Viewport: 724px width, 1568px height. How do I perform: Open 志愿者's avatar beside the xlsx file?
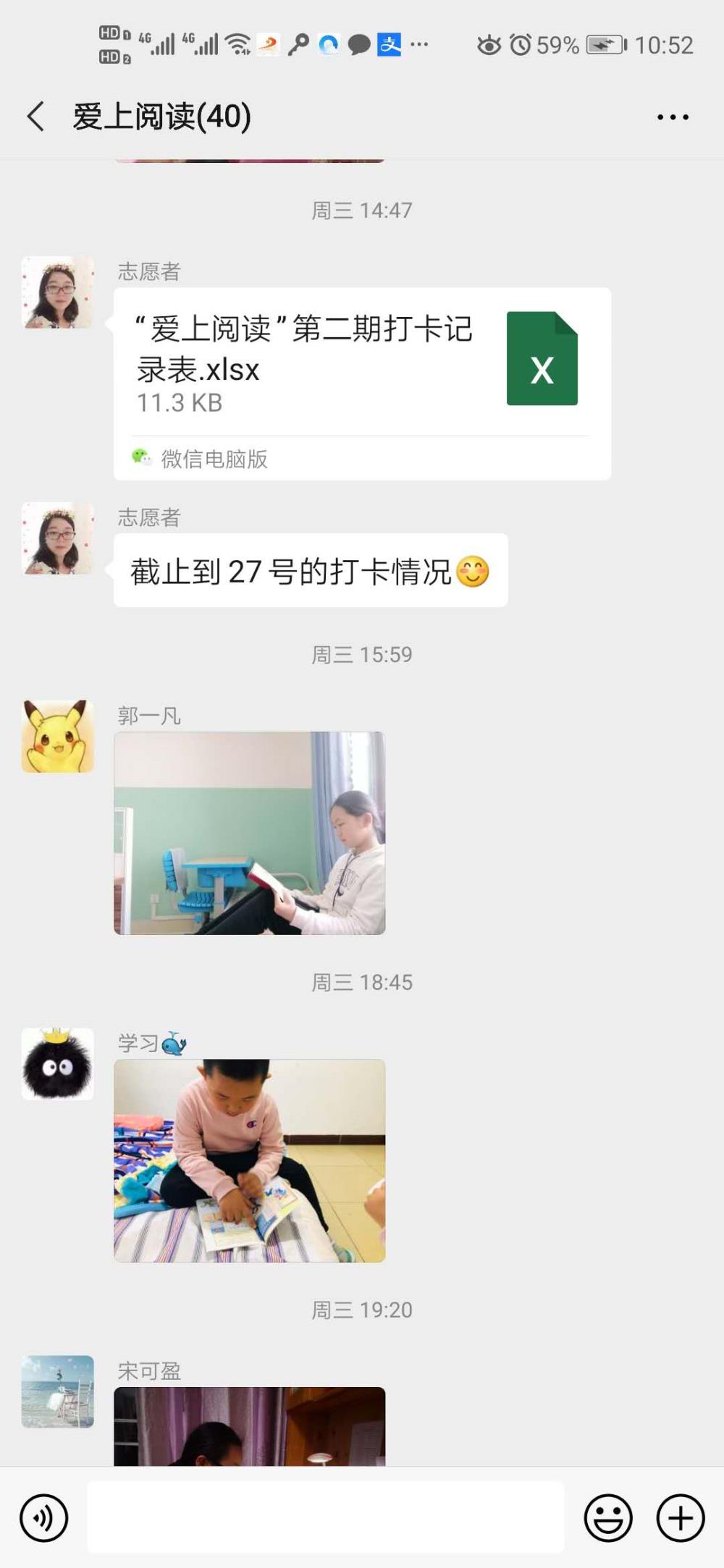tap(58, 292)
